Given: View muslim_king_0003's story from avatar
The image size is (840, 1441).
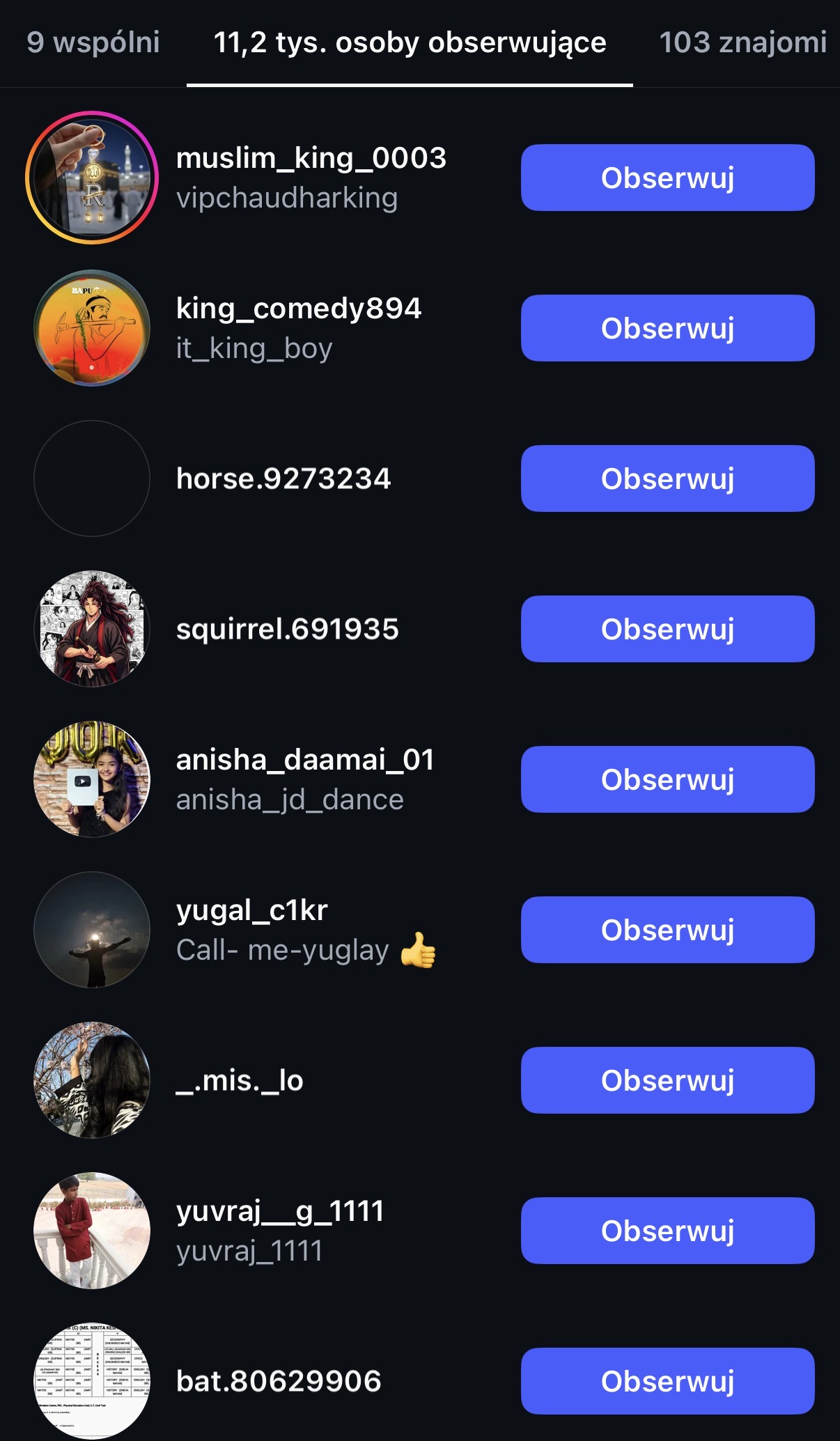Looking at the screenshot, I should pos(92,178).
